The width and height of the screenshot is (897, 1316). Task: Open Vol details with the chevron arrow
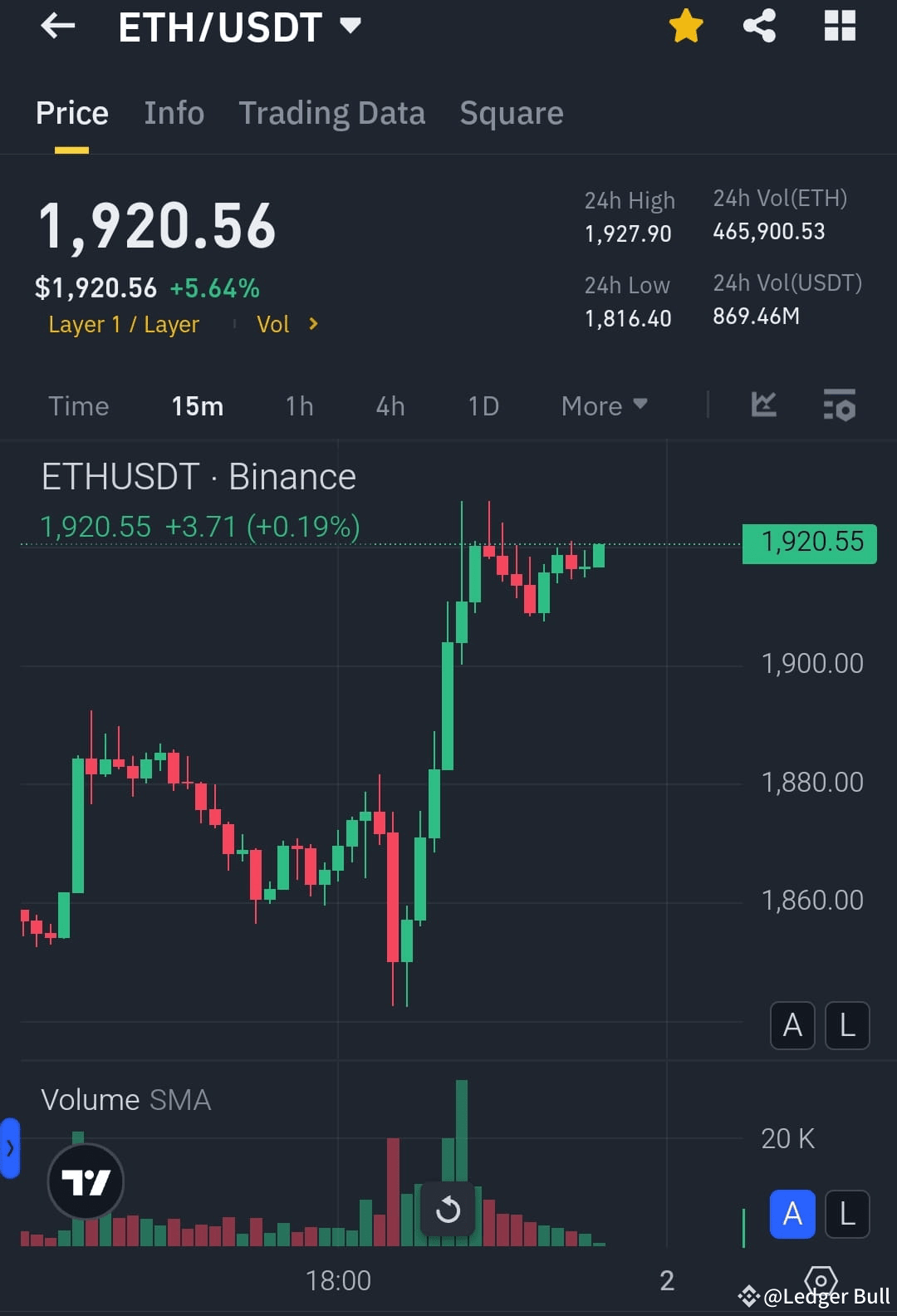click(314, 324)
